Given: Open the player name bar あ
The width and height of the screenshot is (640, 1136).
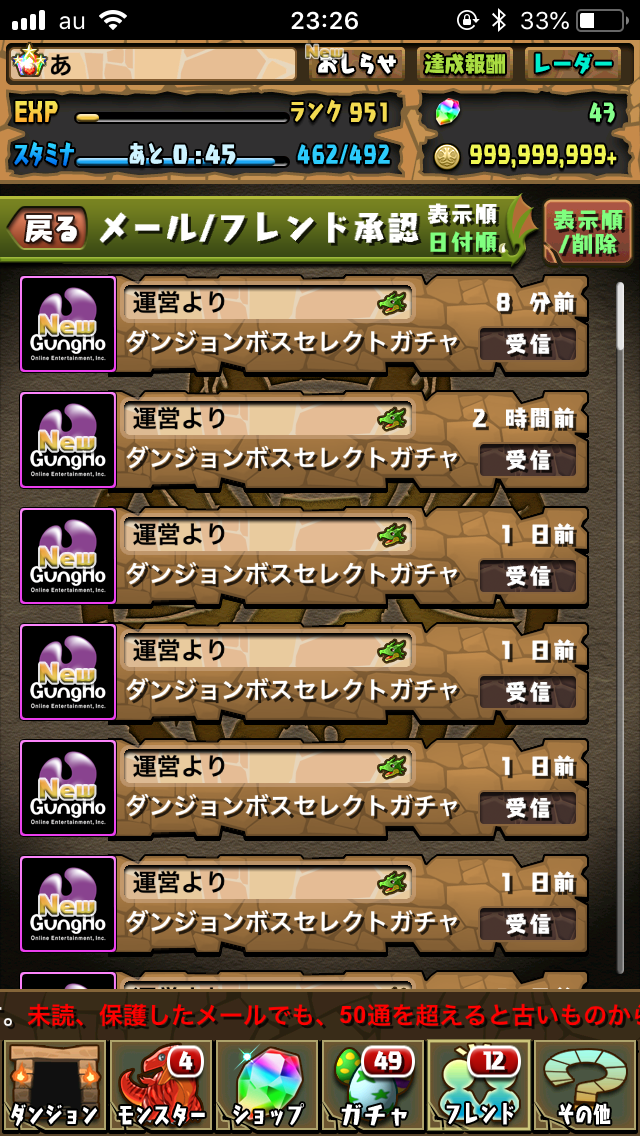Looking at the screenshot, I should pos(152,64).
